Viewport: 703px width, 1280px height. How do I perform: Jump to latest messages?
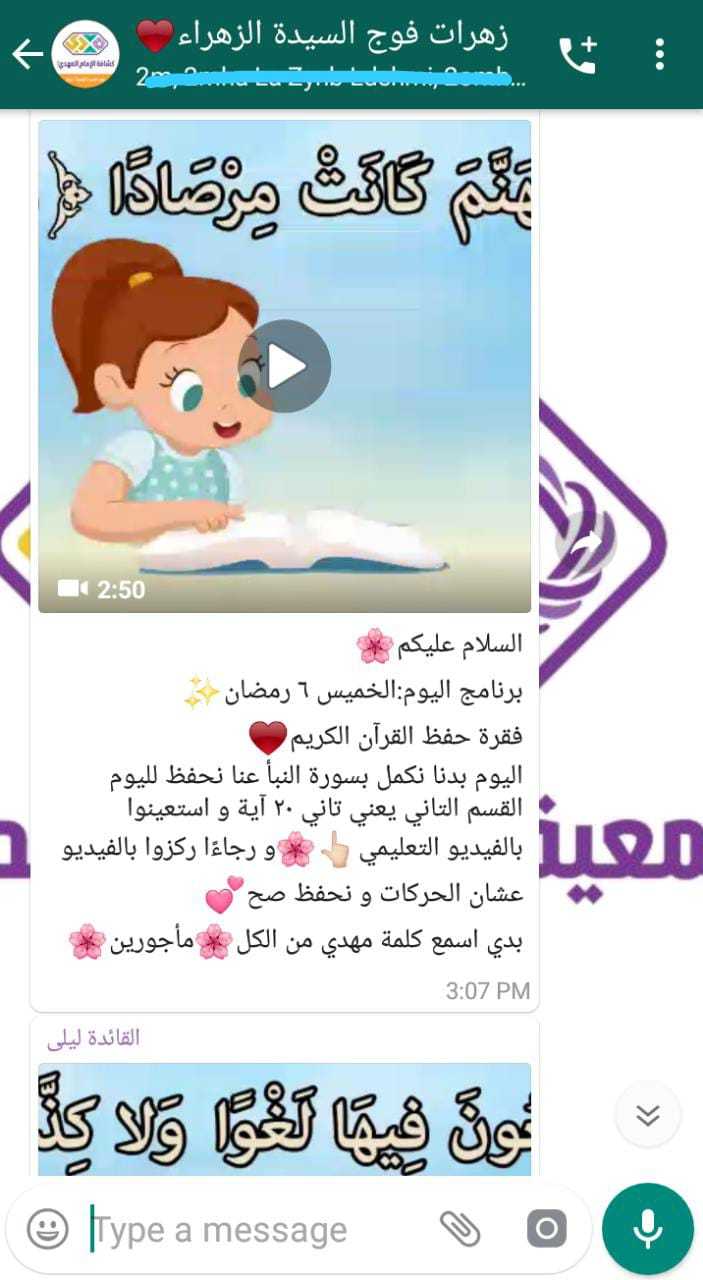click(x=648, y=1115)
